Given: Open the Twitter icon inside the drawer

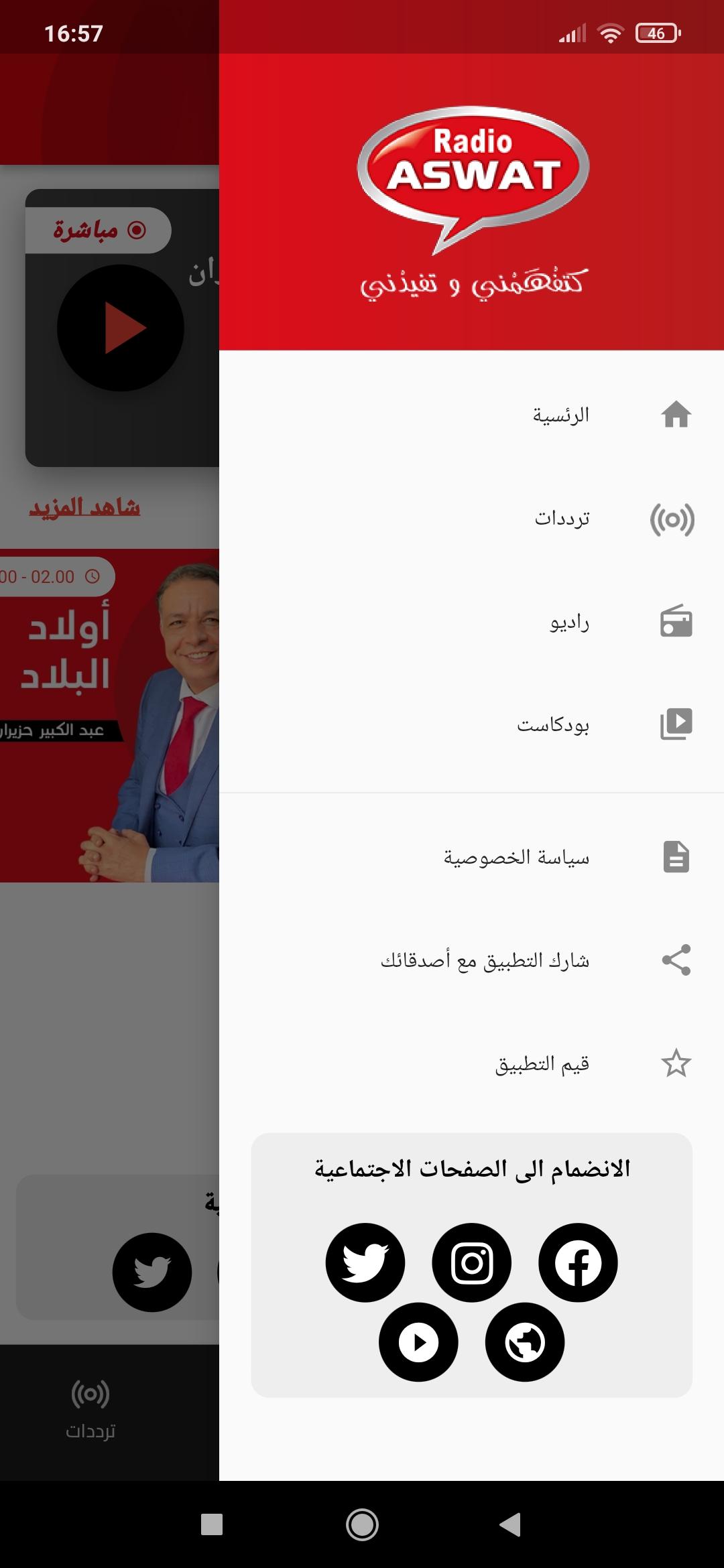Looking at the screenshot, I should coord(365,1263).
